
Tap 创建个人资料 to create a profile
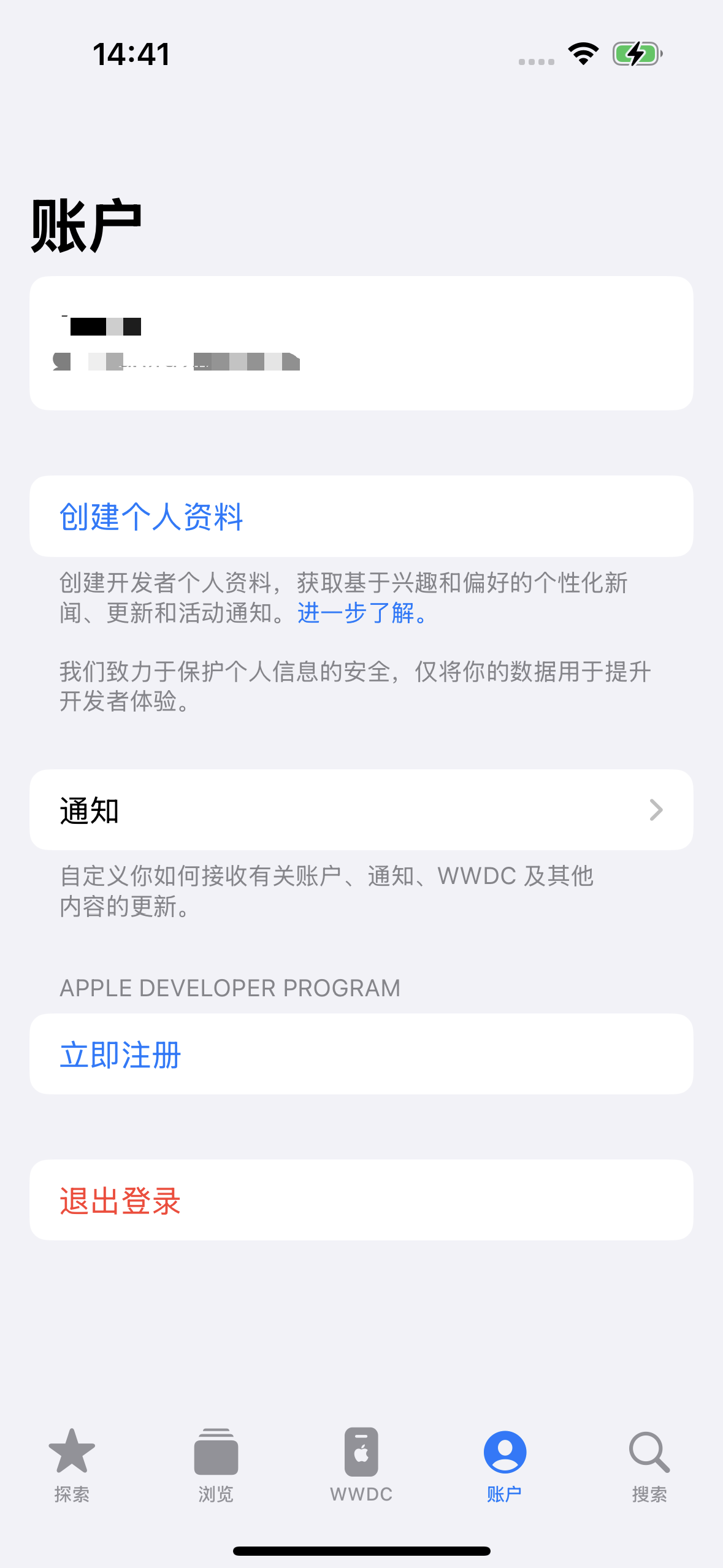pos(151,517)
